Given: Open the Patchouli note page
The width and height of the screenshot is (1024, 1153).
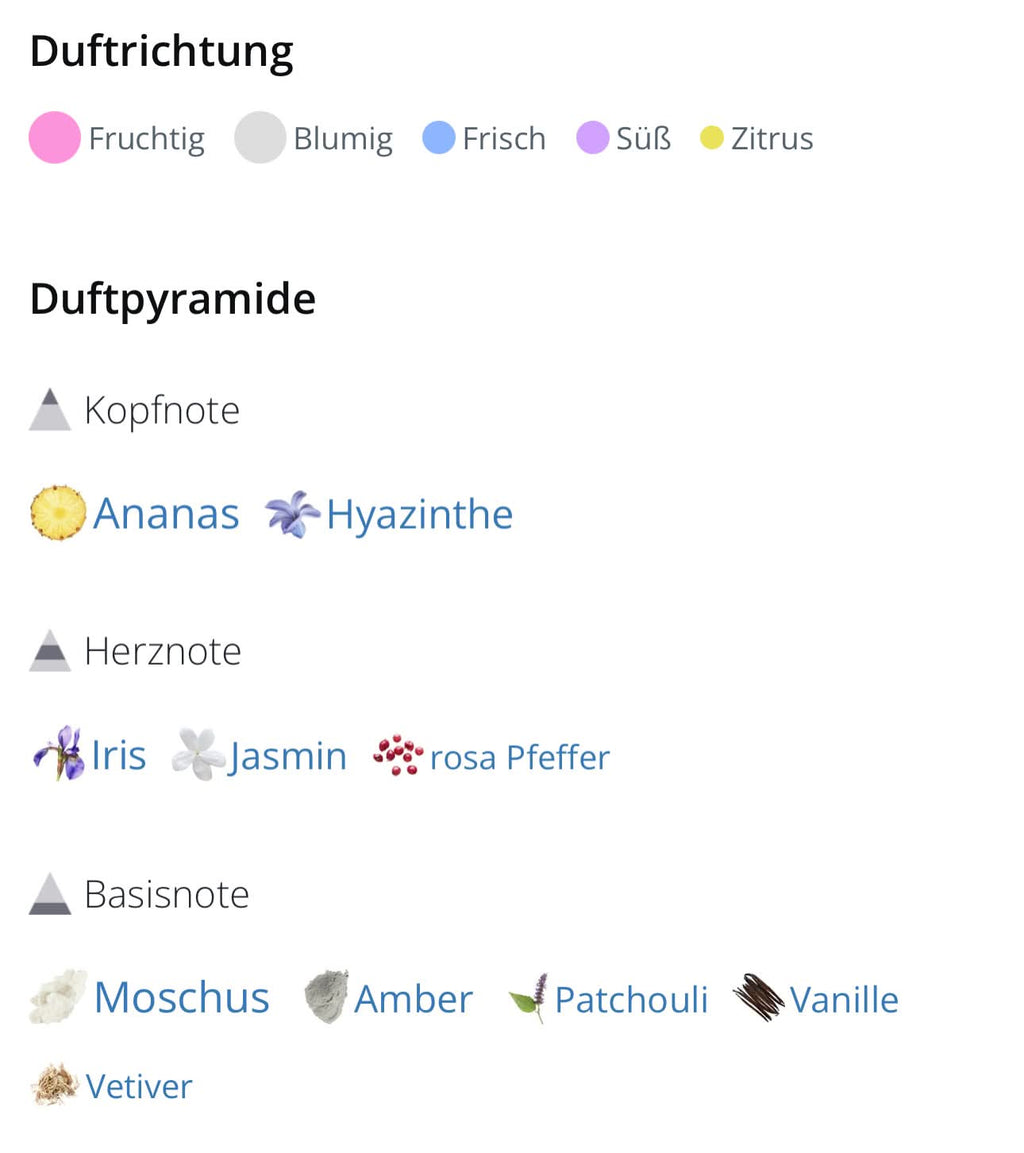Looking at the screenshot, I should tap(630, 999).
